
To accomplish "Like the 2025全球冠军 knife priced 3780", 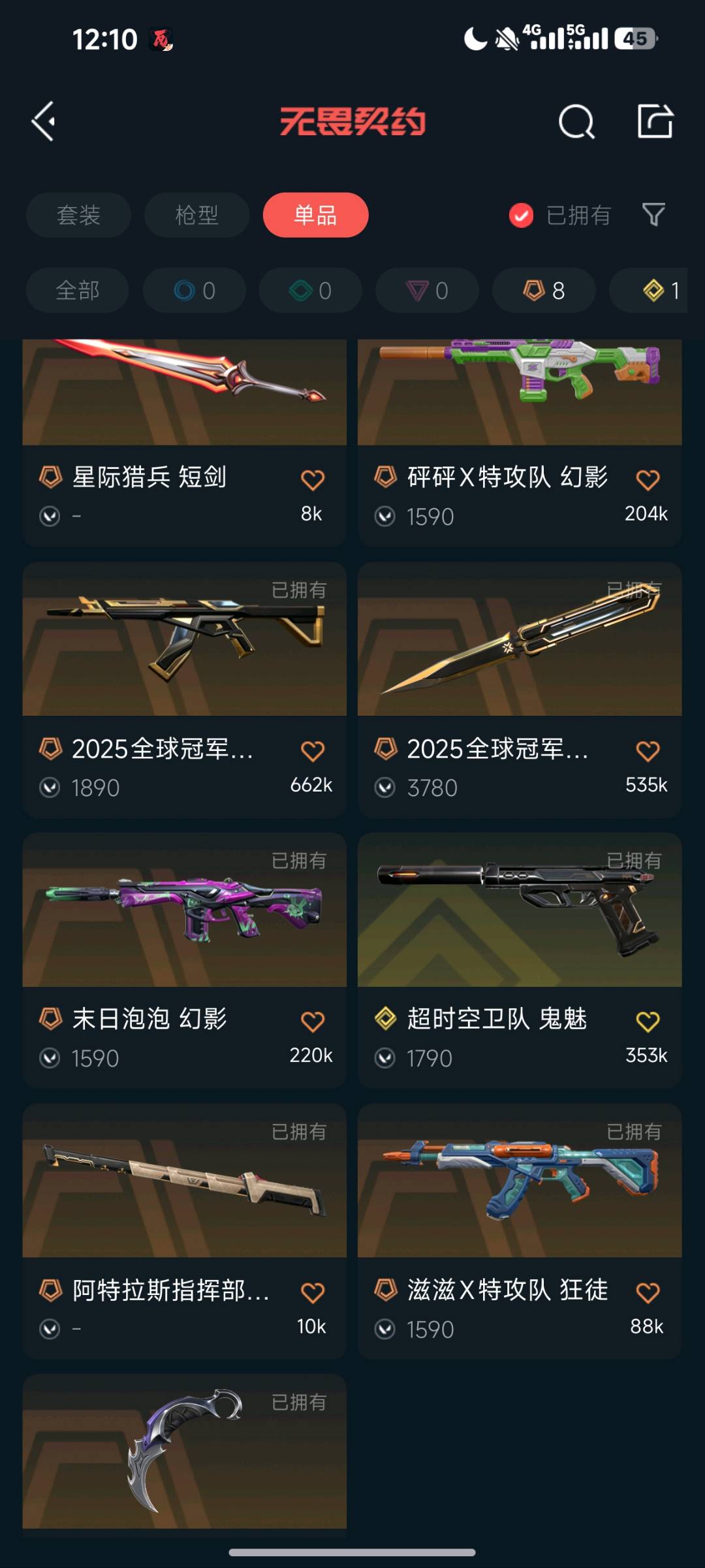I will pos(648,751).
